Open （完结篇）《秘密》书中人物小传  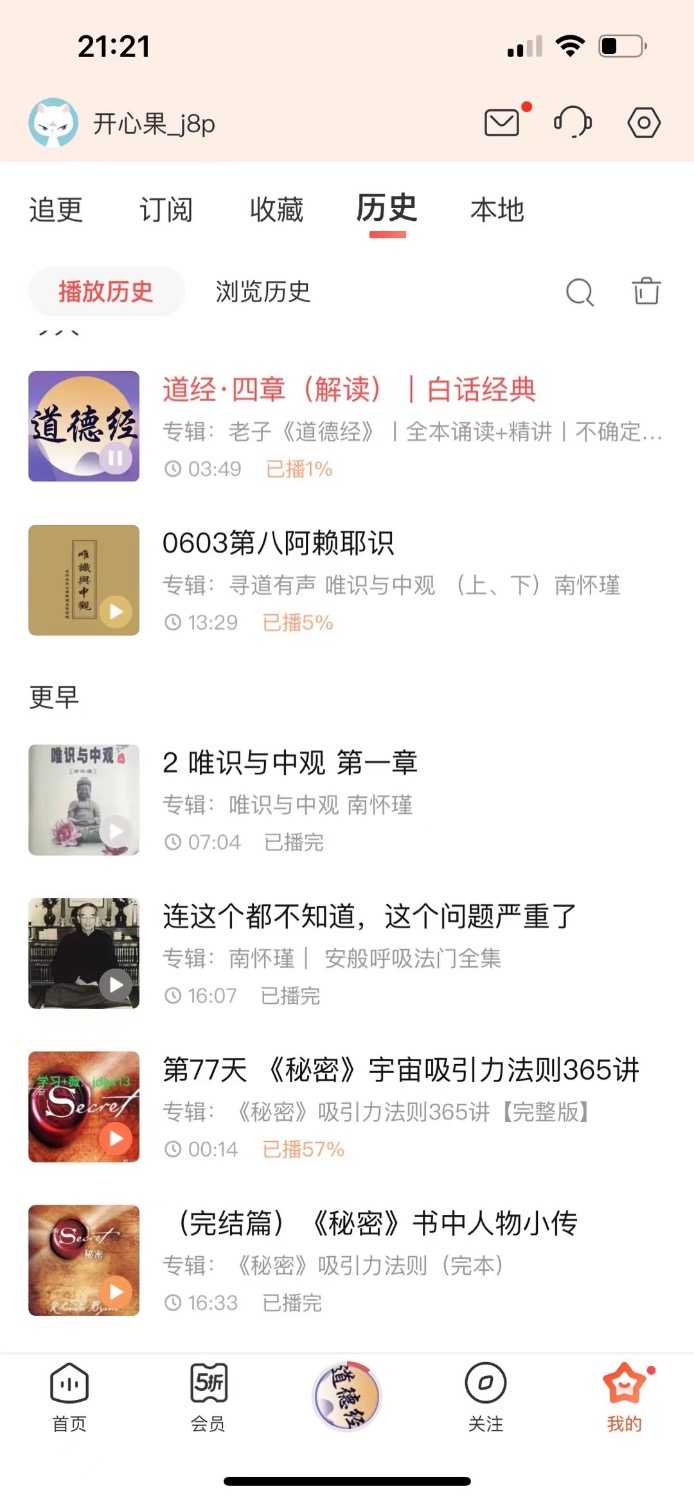click(370, 1223)
